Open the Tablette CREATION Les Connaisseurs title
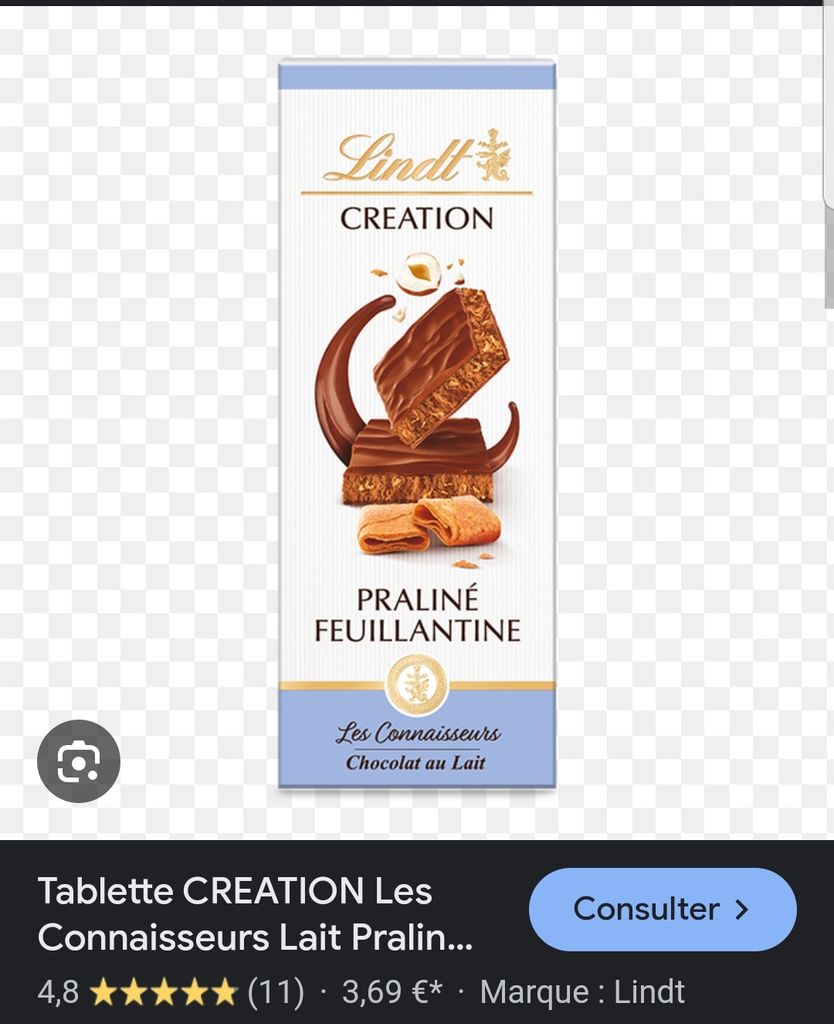834x1024 pixels. pos(255,914)
